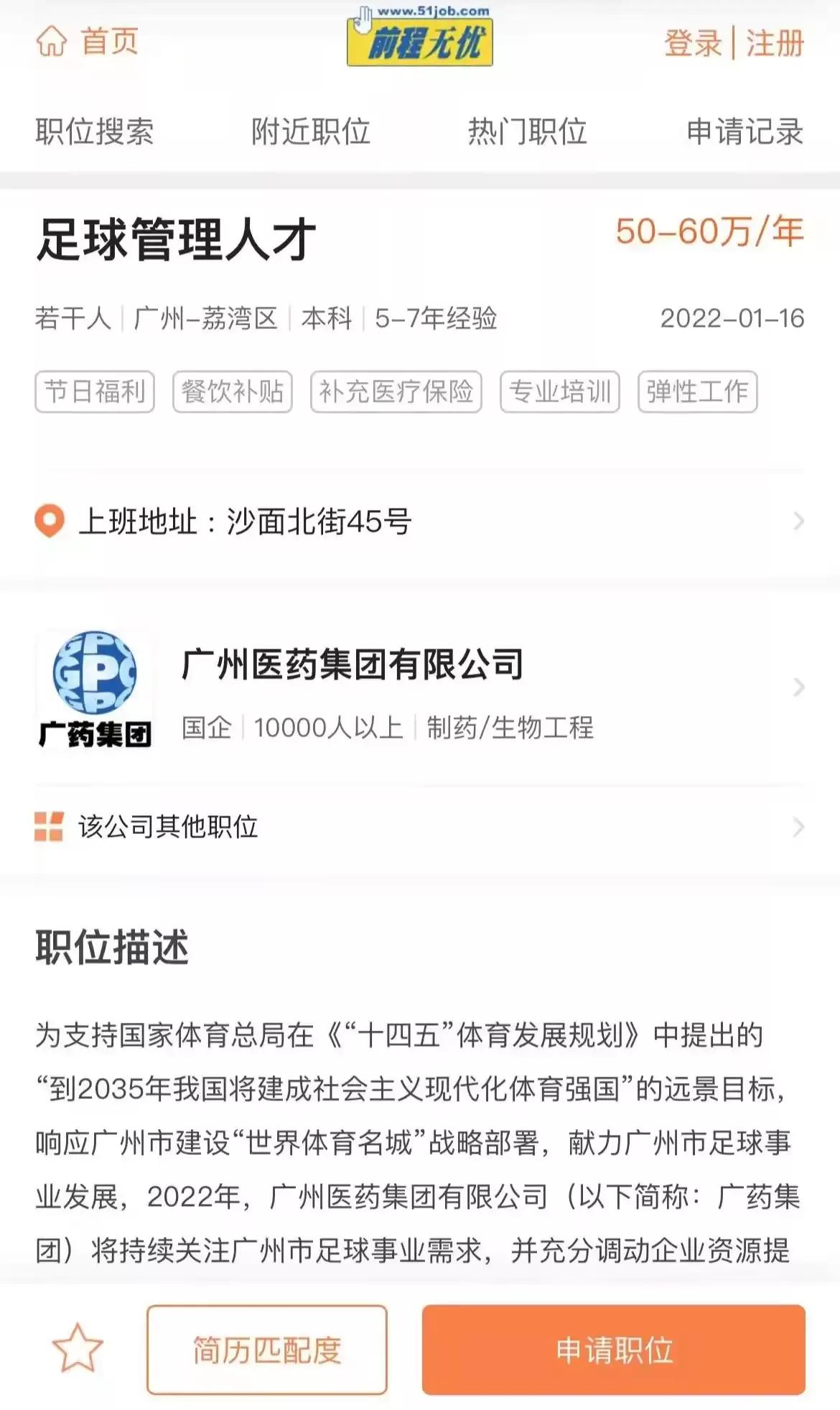Viewport: 840px width, 1410px height.
Task: Click the 前程无忧 logo
Action: [x=420, y=41]
